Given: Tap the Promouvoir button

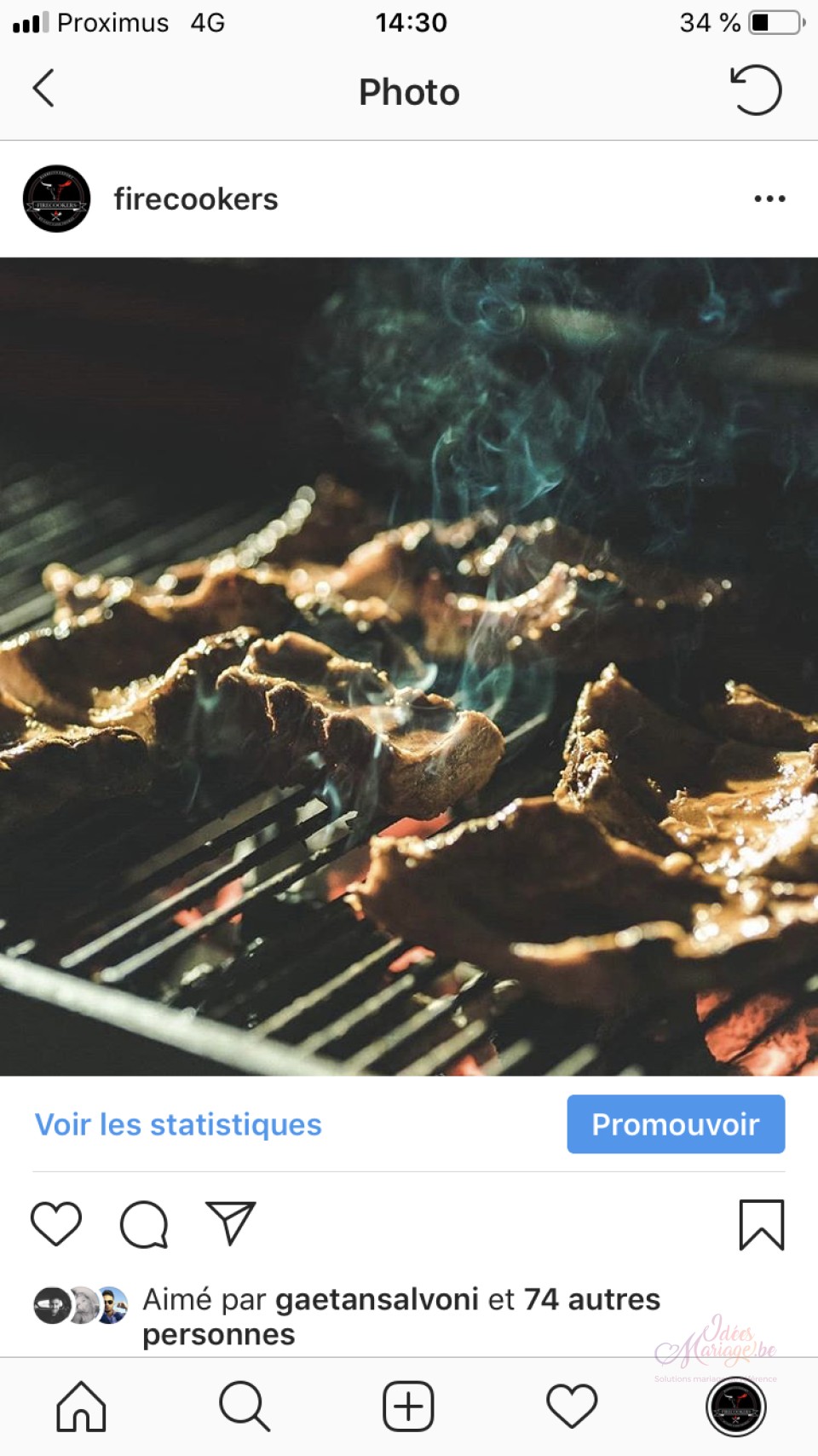Looking at the screenshot, I should [x=676, y=1124].
